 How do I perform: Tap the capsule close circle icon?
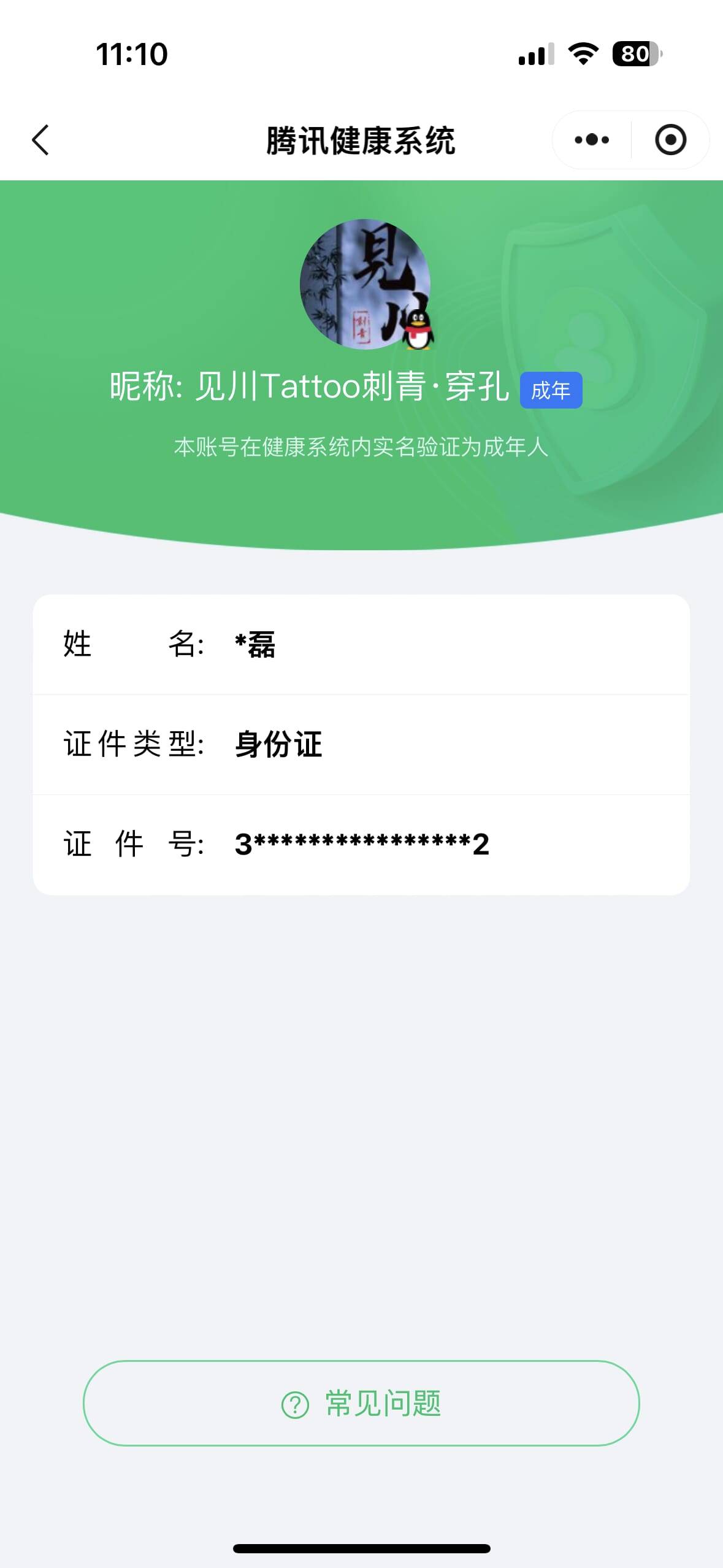click(670, 140)
